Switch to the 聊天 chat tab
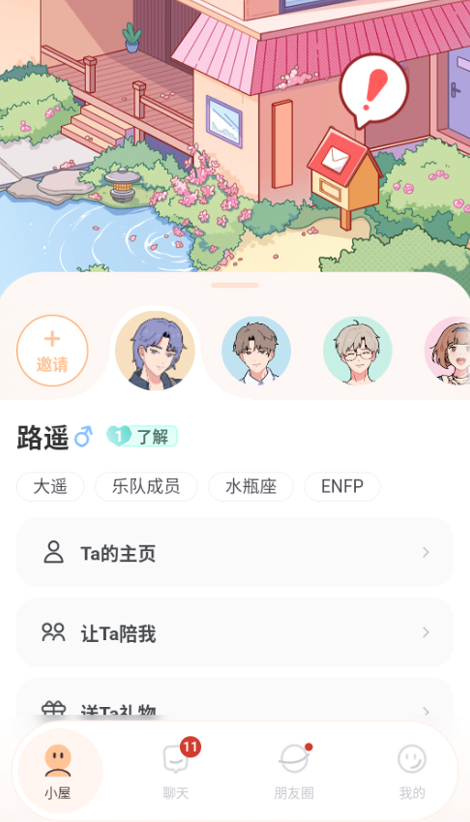 [x=176, y=770]
